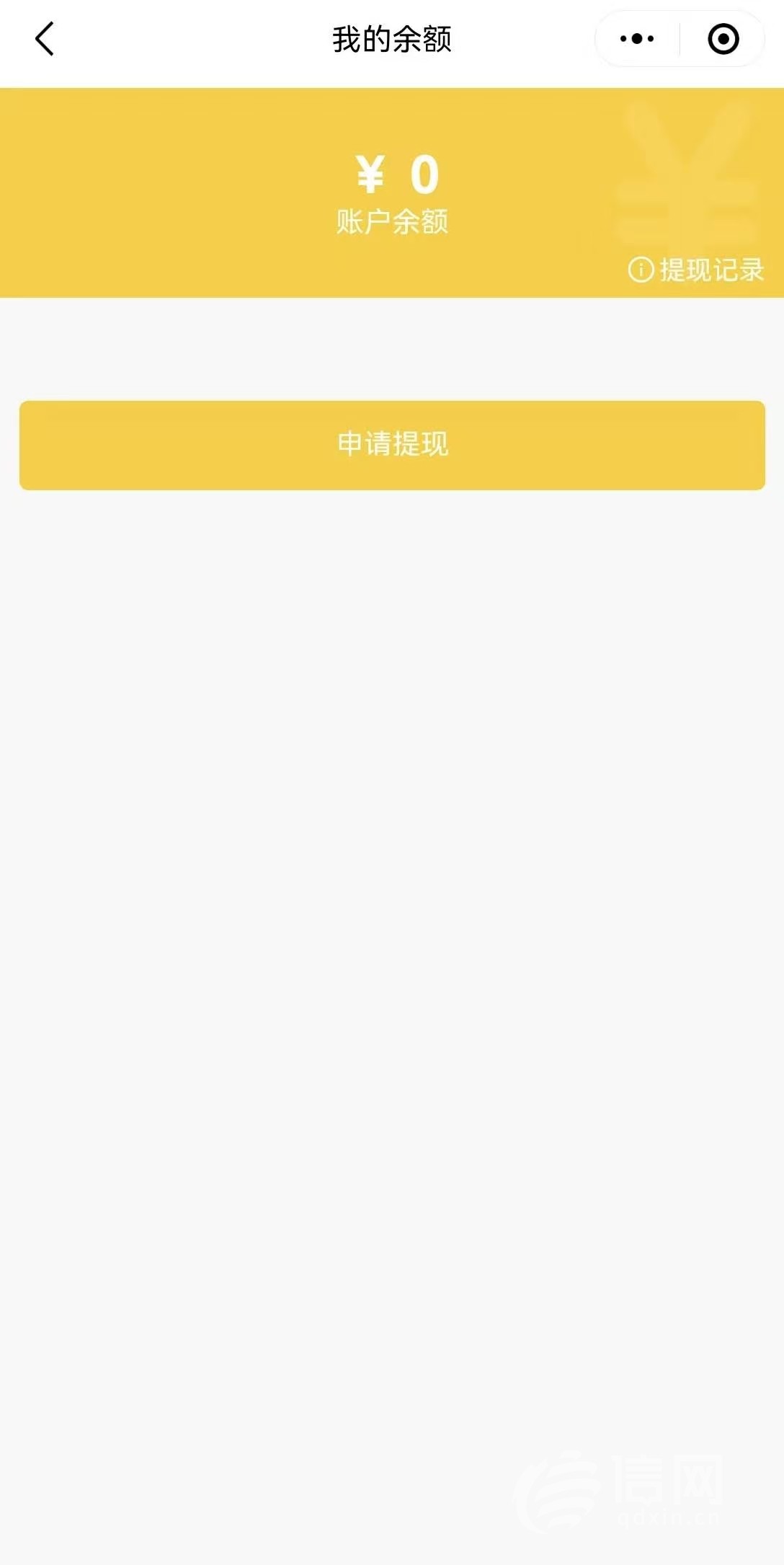This screenshot has width=784, height=1565.
Task: Tap the 申请提现 button
Action: pos(392,445)
